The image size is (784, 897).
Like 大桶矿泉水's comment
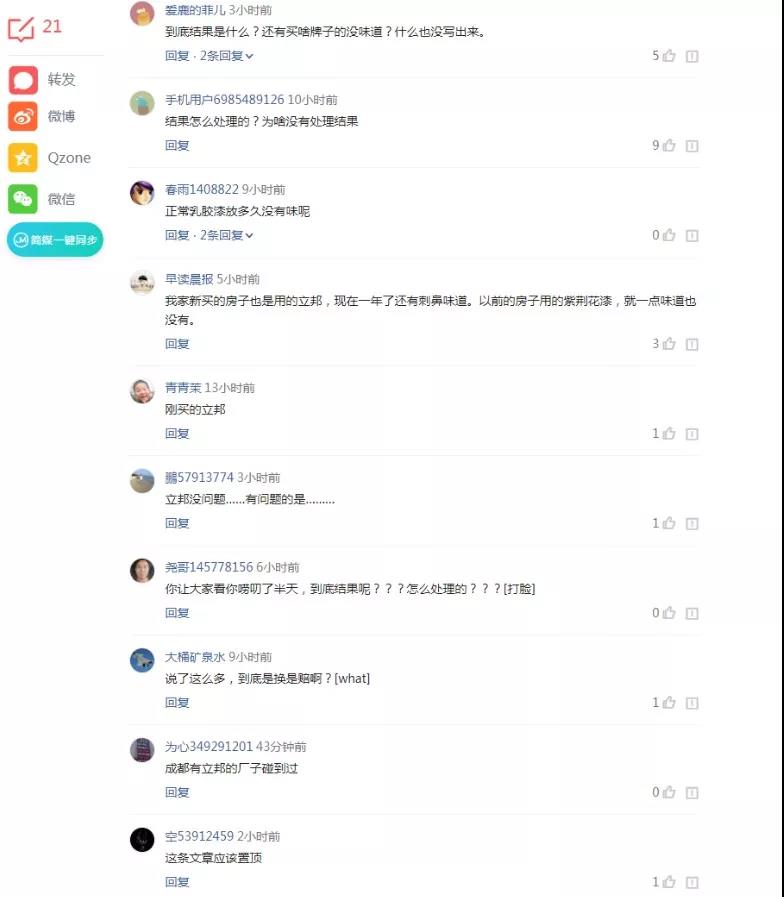click(x=669, y=703)
